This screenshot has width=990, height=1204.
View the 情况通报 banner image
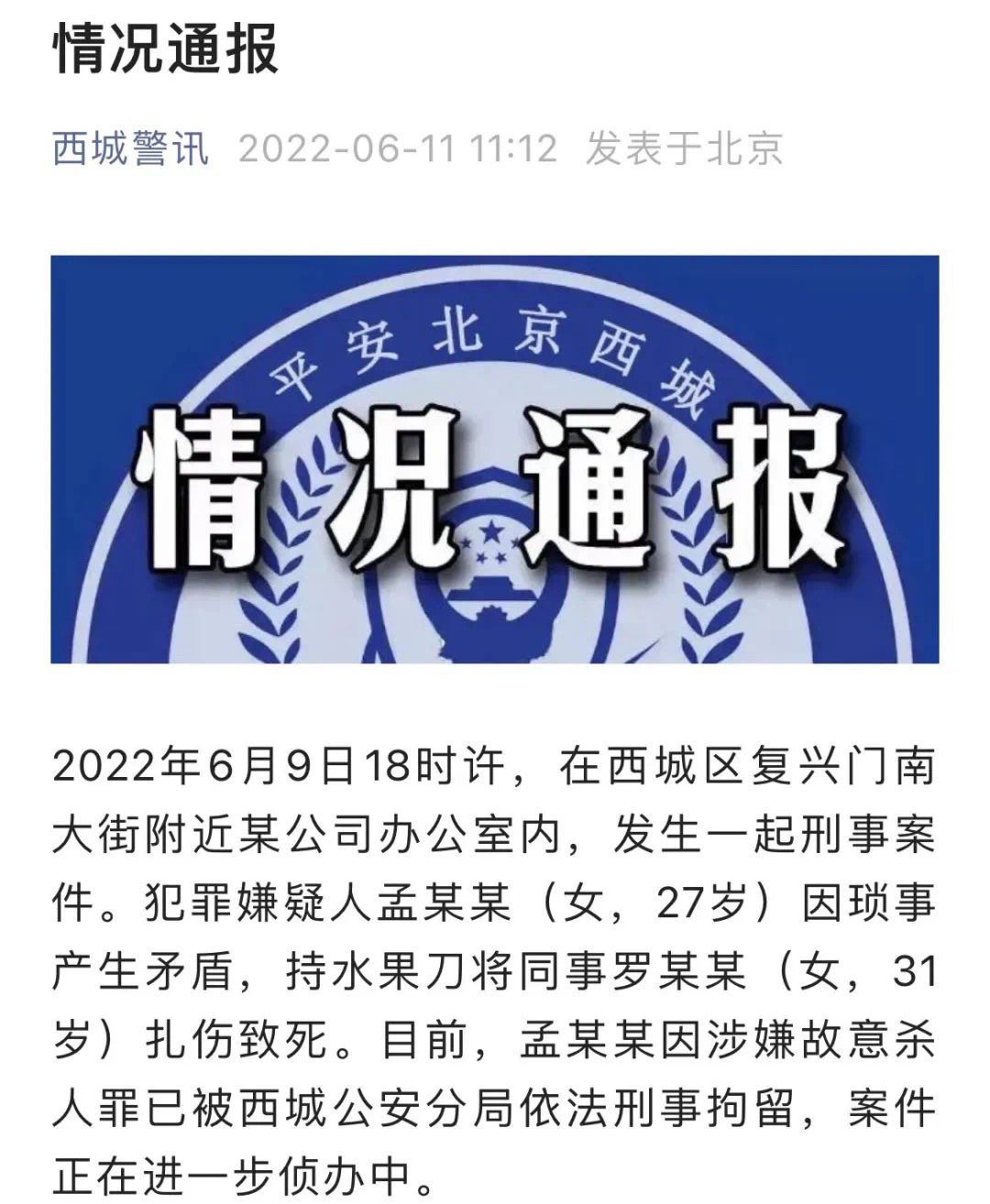point(495,459)
